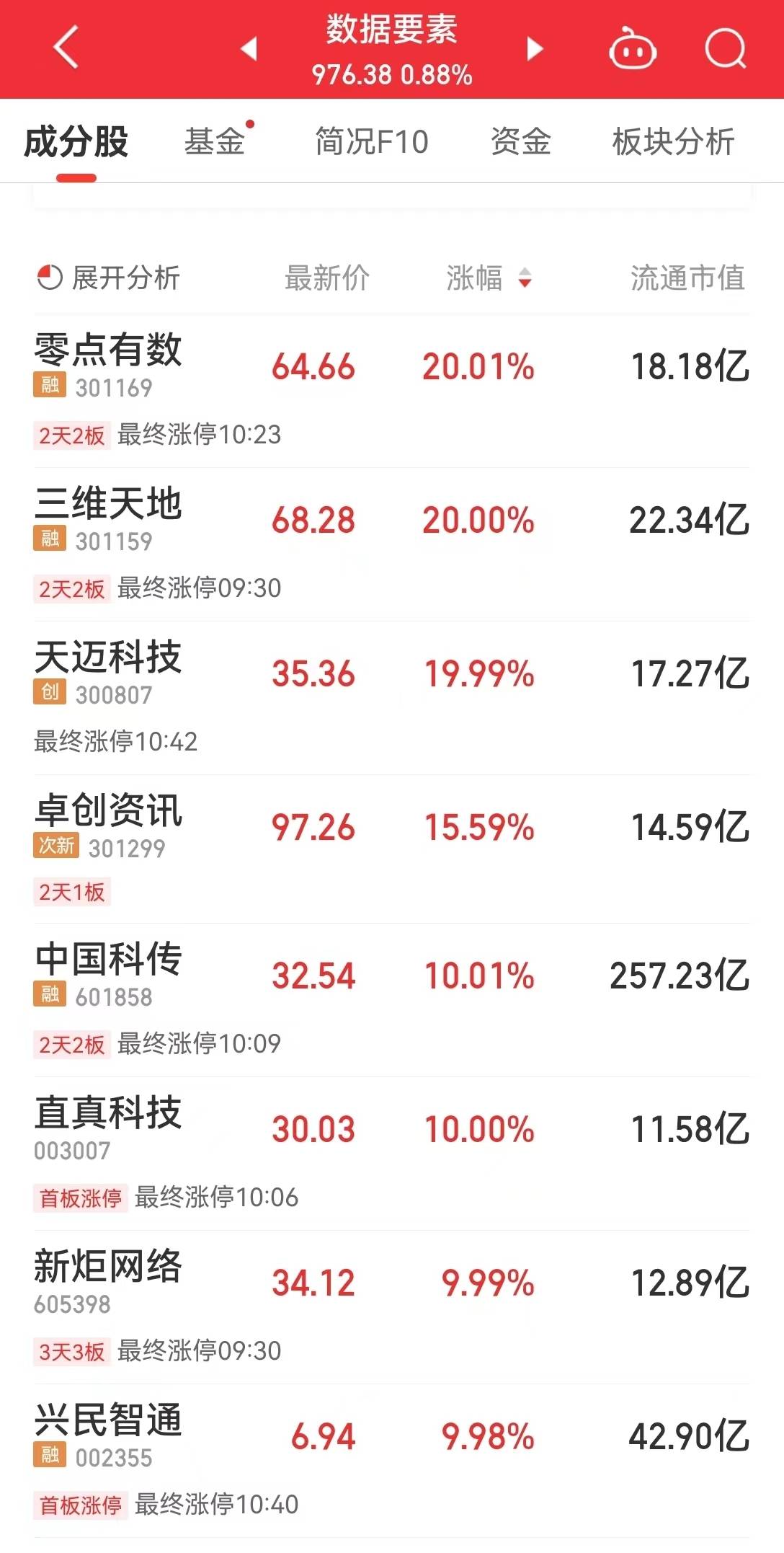Viewport: 784px width, 1553px height.
Task: Switch to the next sector with right triangle
Action: (534, 48)
